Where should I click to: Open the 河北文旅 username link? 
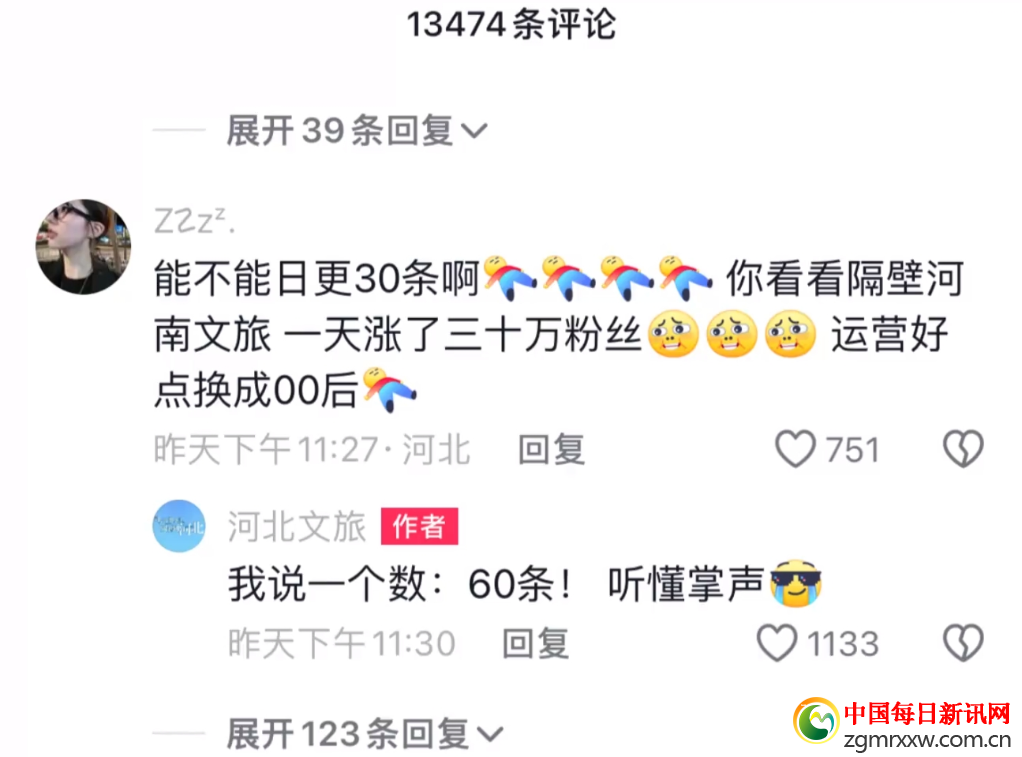tap(297, 526)
